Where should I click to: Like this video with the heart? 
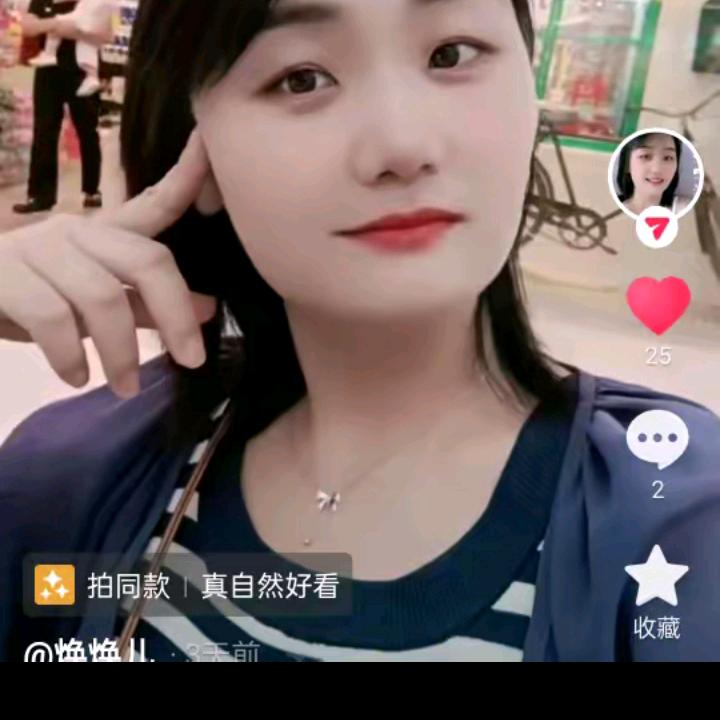click(x=658, y=305)
